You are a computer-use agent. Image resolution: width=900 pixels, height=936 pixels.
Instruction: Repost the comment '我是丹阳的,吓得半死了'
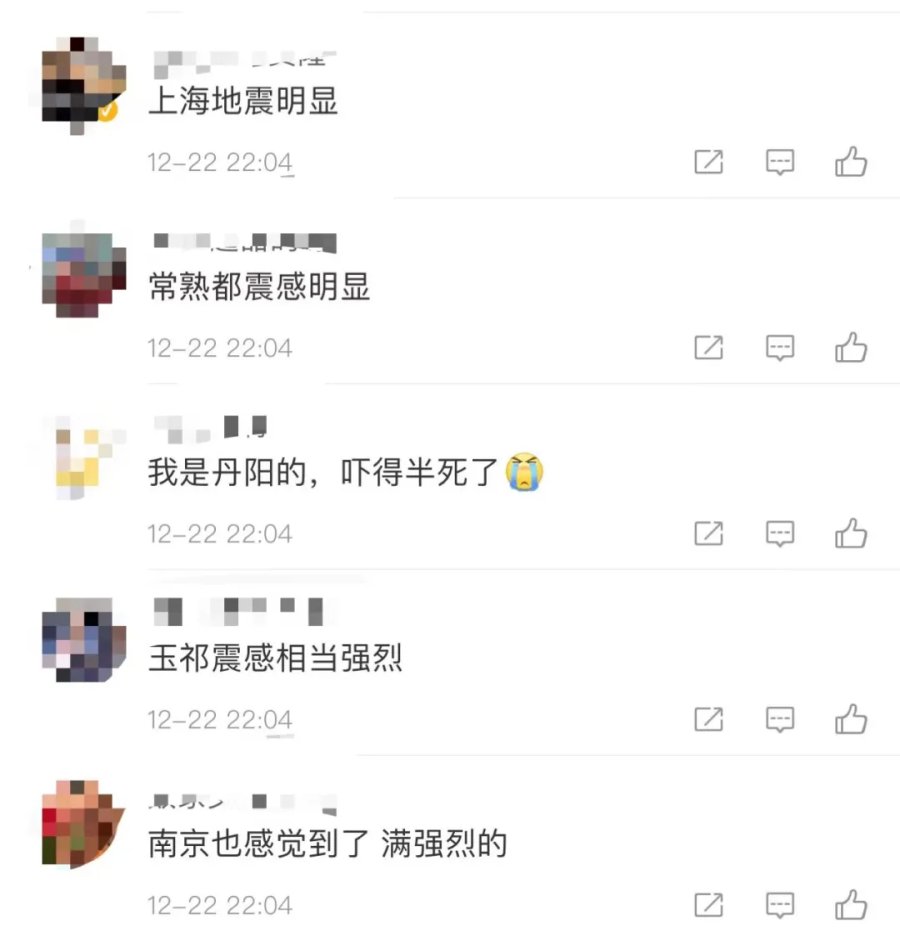[708, 533]
